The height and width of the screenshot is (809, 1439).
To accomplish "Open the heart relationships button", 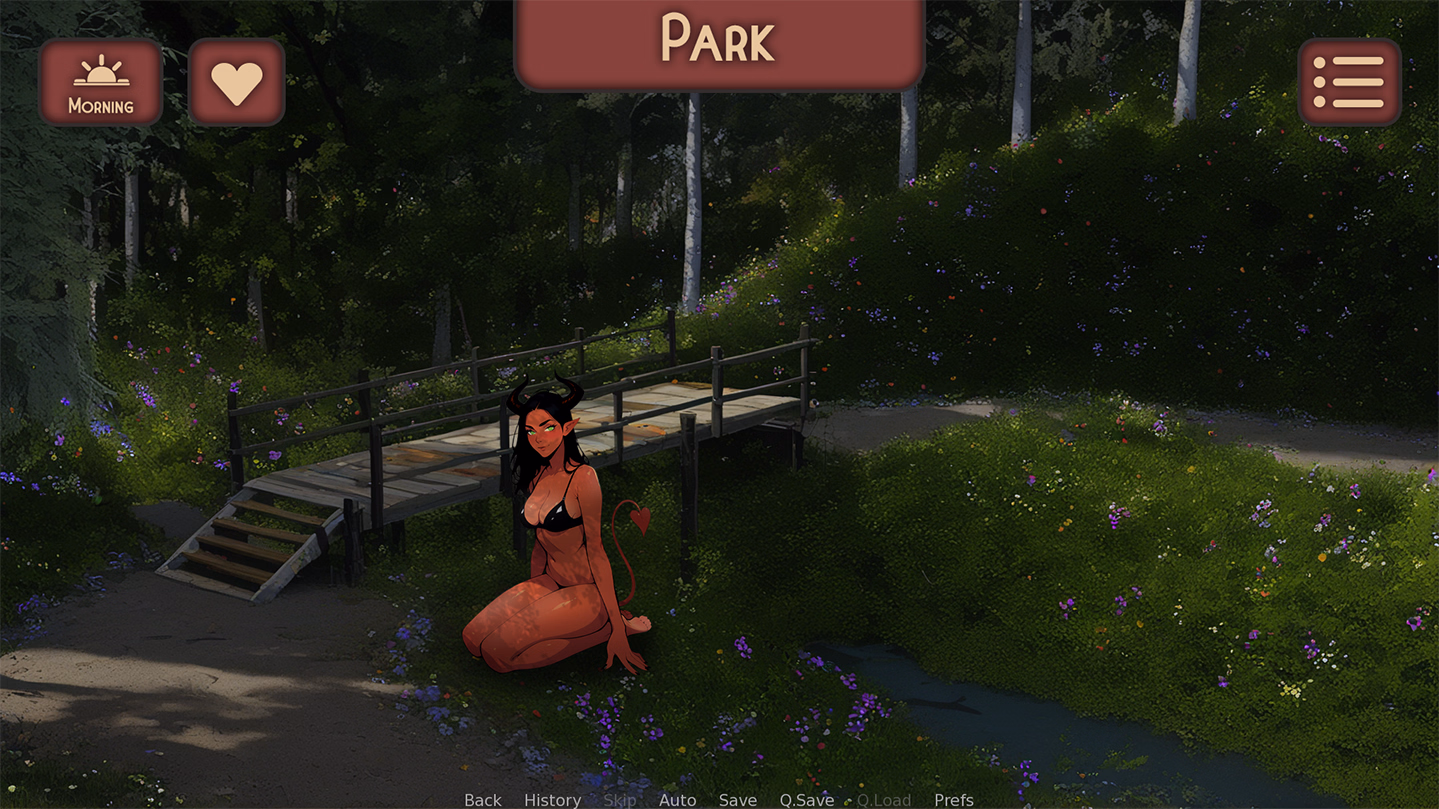I will coord(237,82).
